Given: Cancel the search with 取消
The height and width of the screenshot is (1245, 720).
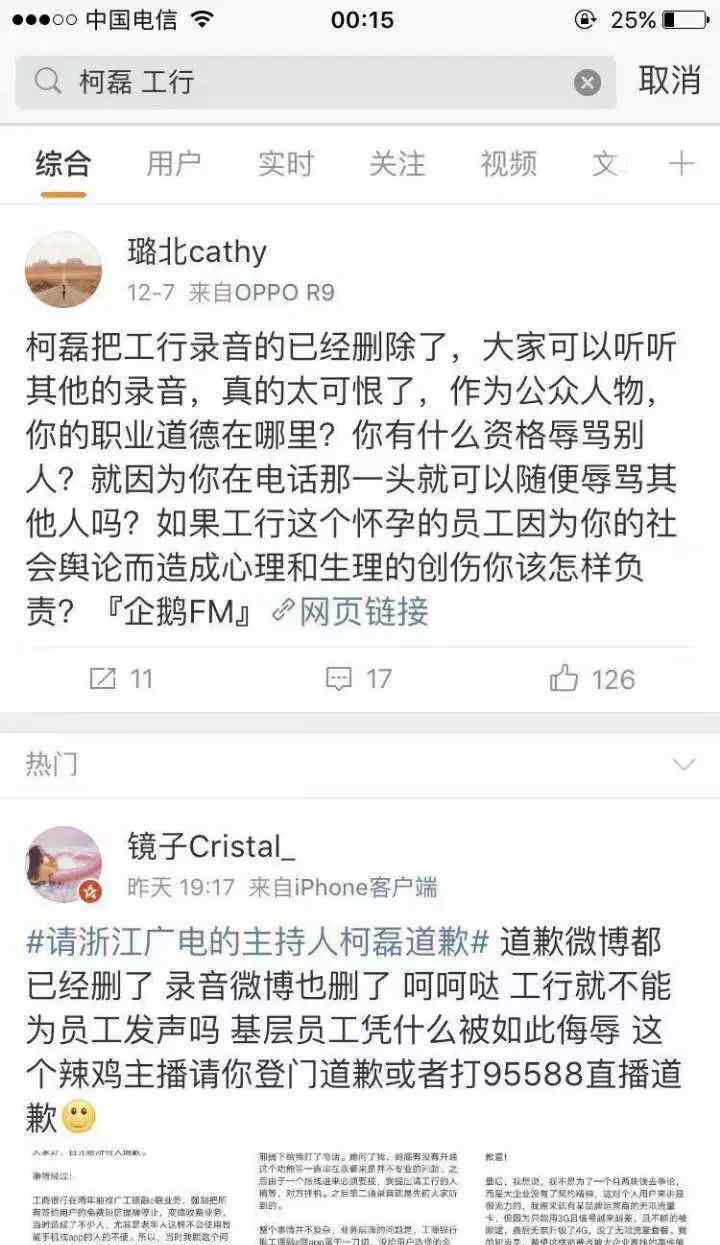Looking at the screenshot, I should (669, 81).
